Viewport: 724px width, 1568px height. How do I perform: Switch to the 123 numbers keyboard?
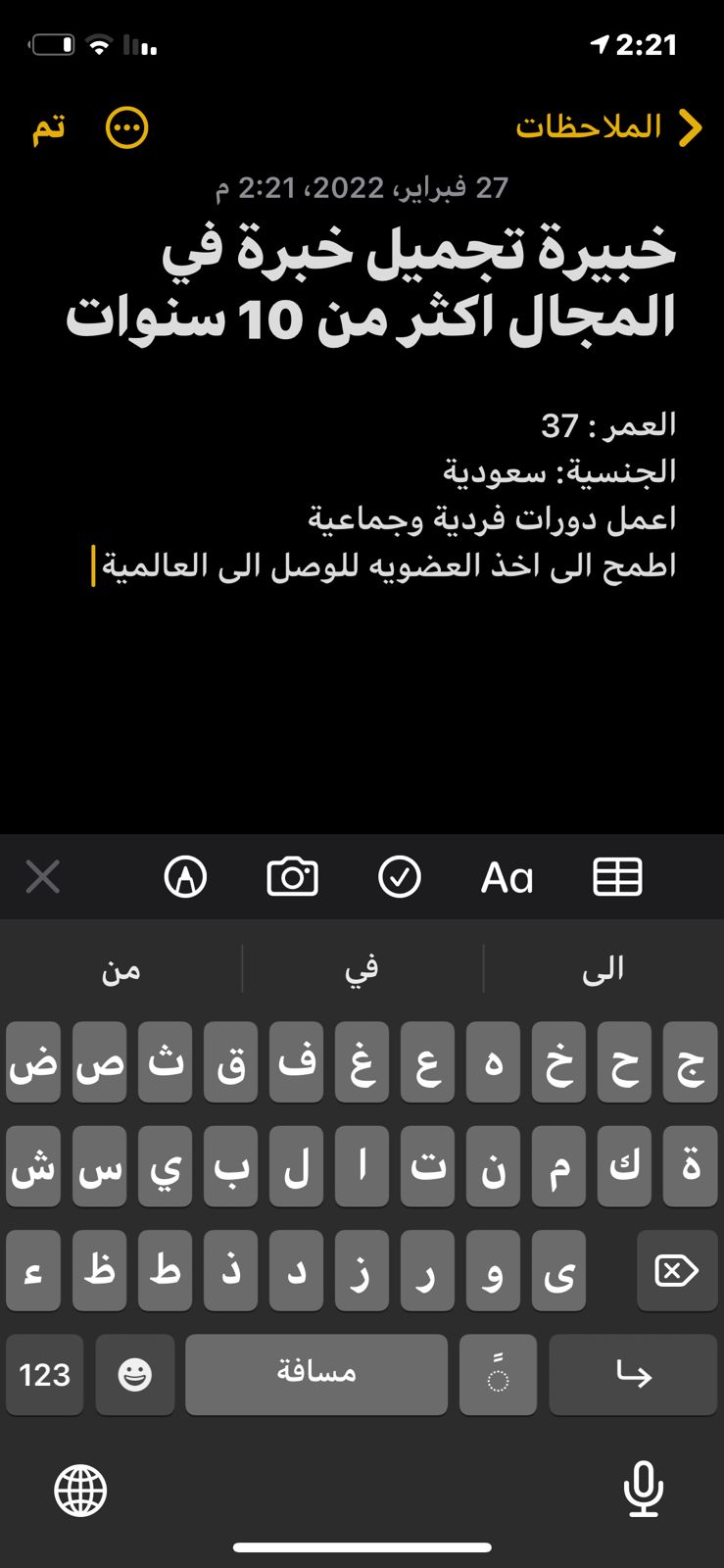tap(45, 1374)
